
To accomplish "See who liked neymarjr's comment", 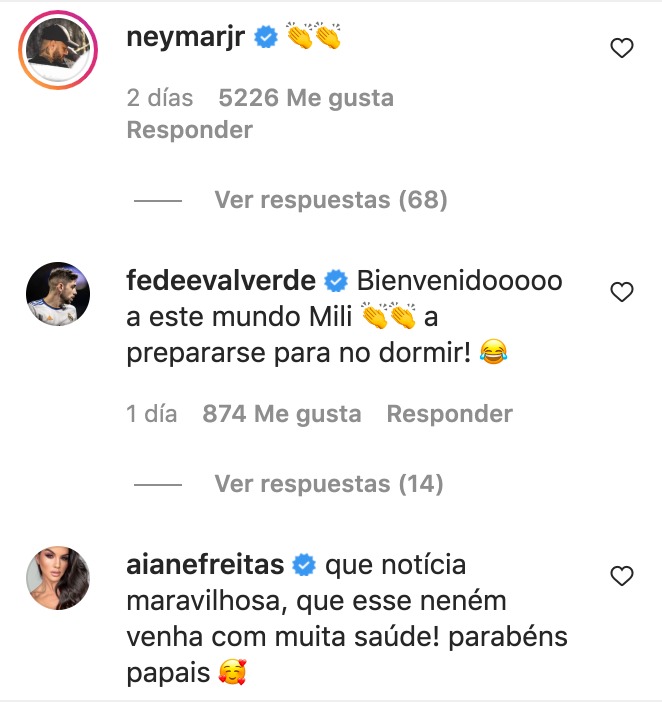I will click(x=307, y=99).
